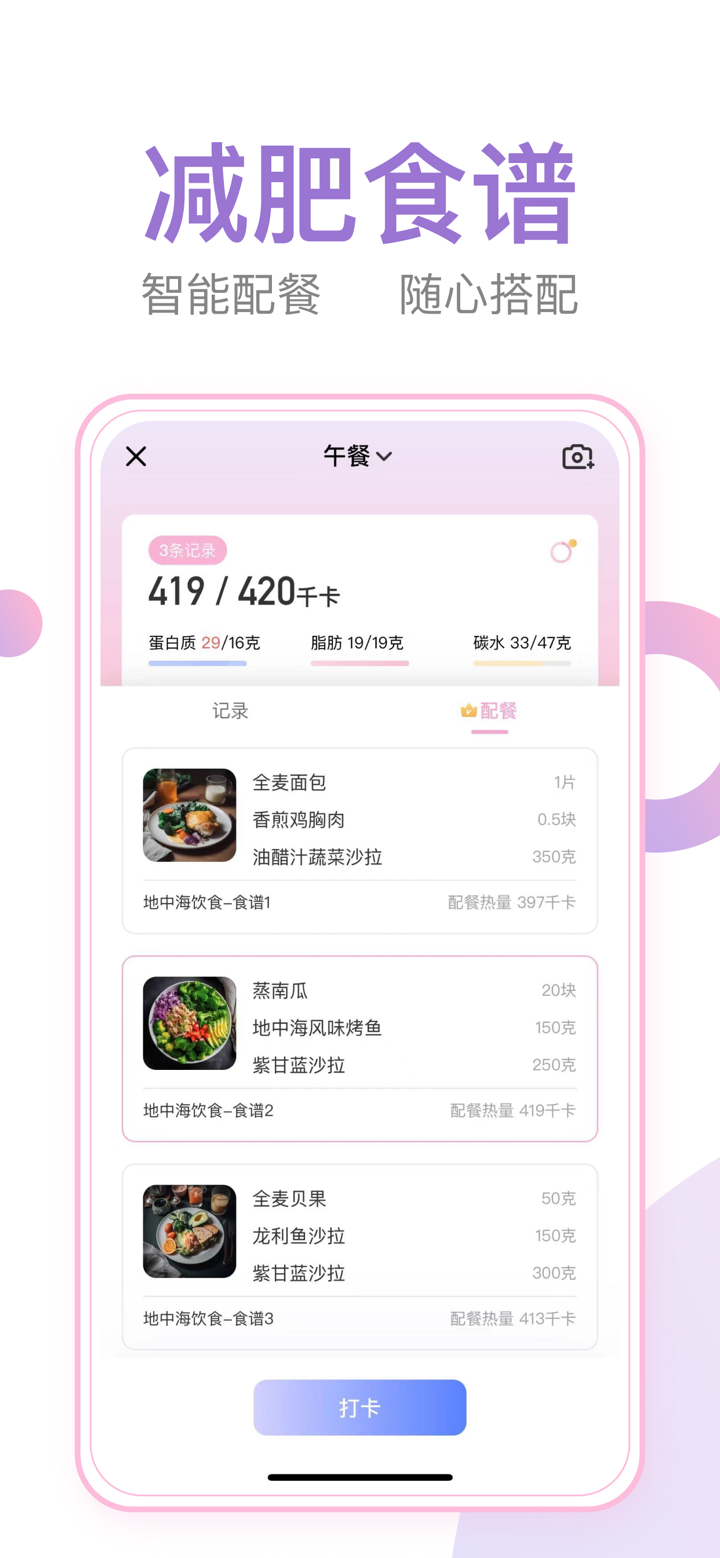Open the camera to photograph food

click(578, 456)
